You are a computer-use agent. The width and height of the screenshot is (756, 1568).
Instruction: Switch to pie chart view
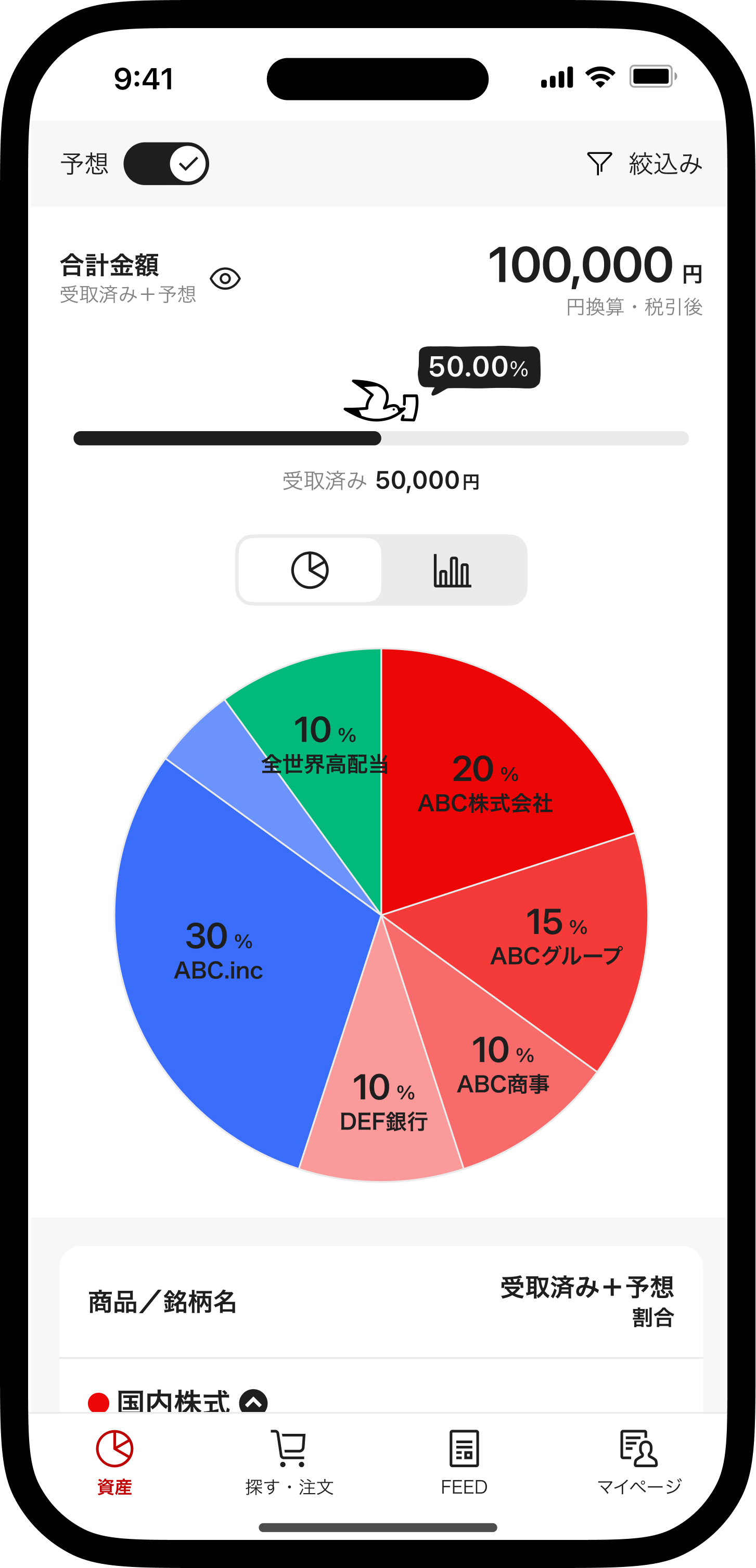tap(310, 571)
